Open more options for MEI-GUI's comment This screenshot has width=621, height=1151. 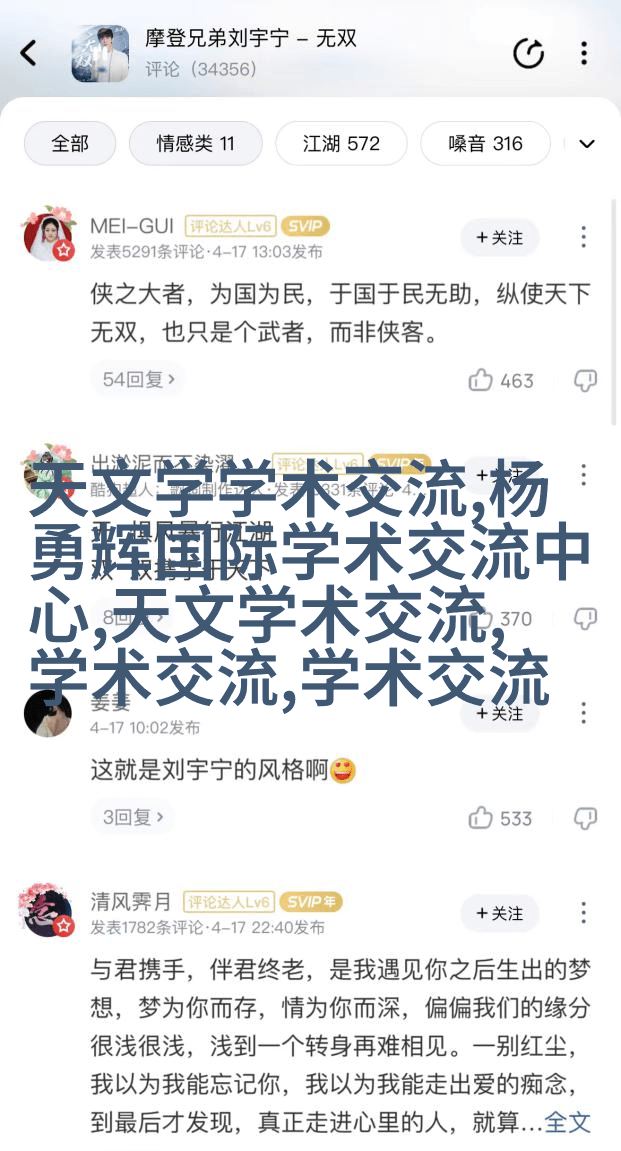point(584,237)
